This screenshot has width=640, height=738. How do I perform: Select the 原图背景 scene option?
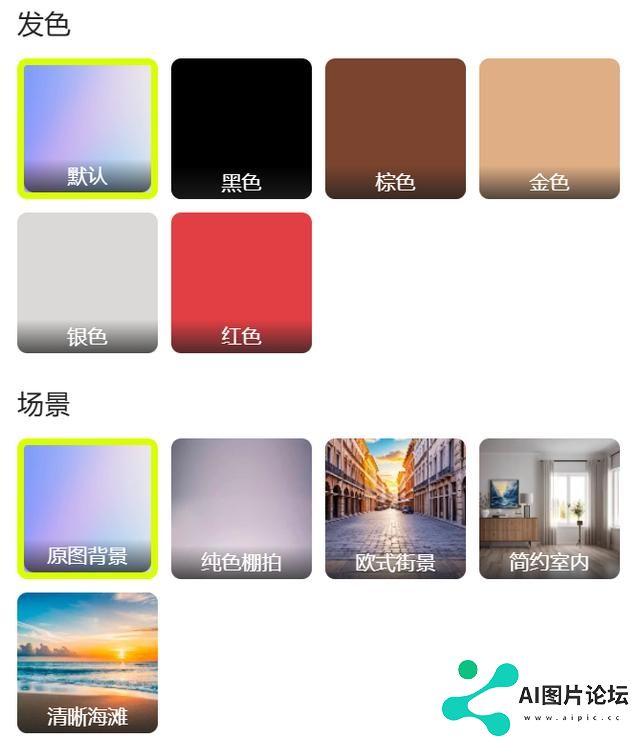87,508
